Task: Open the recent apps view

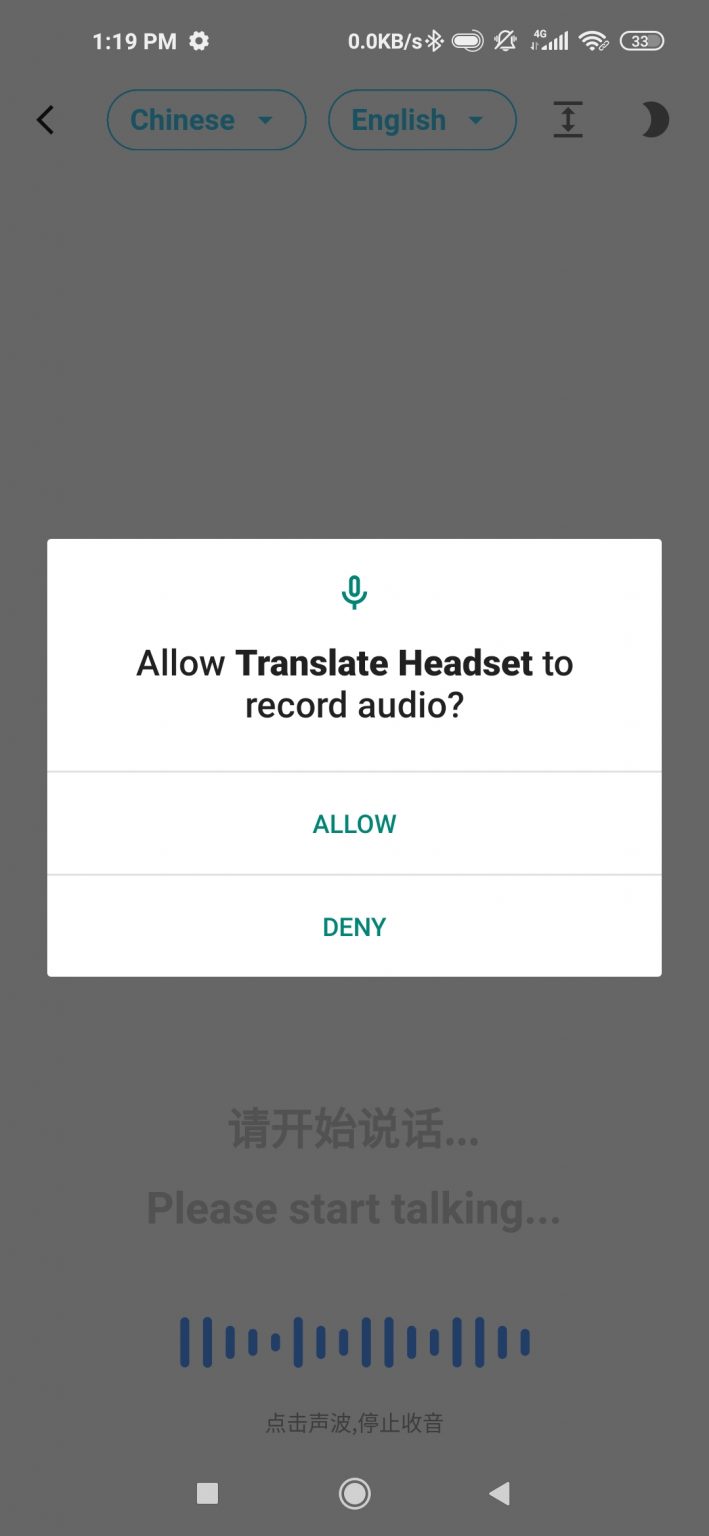Action: [207, 1493]
